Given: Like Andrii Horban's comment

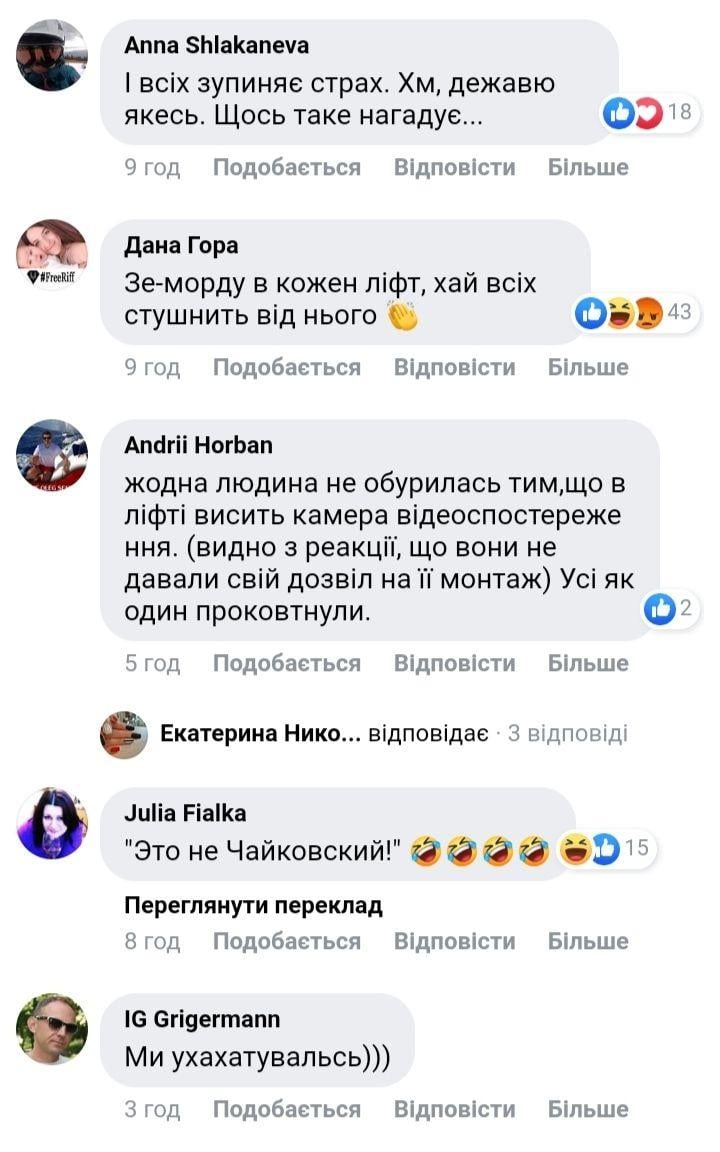Looking at the screenshot, I should click(x=286, y=663).
